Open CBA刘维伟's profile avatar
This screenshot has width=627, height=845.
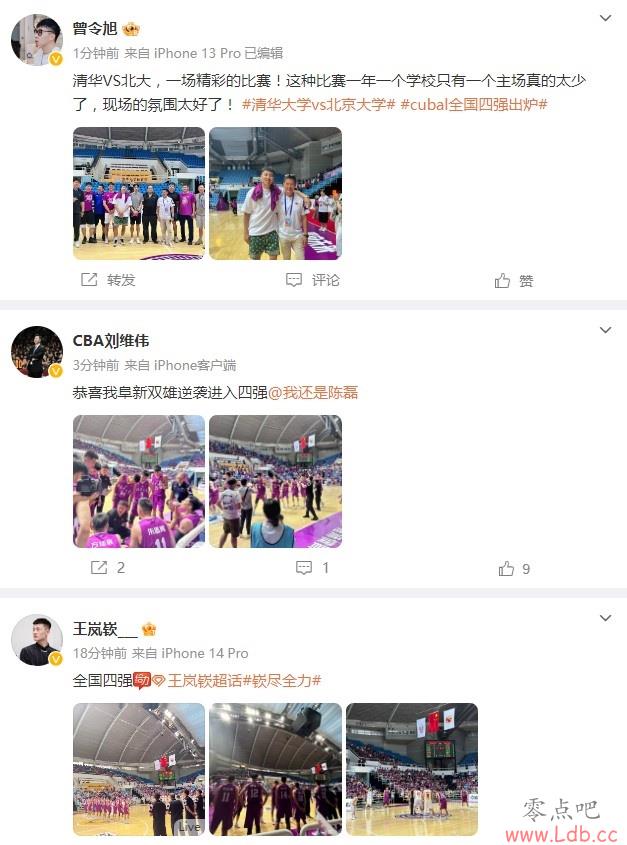37,352
